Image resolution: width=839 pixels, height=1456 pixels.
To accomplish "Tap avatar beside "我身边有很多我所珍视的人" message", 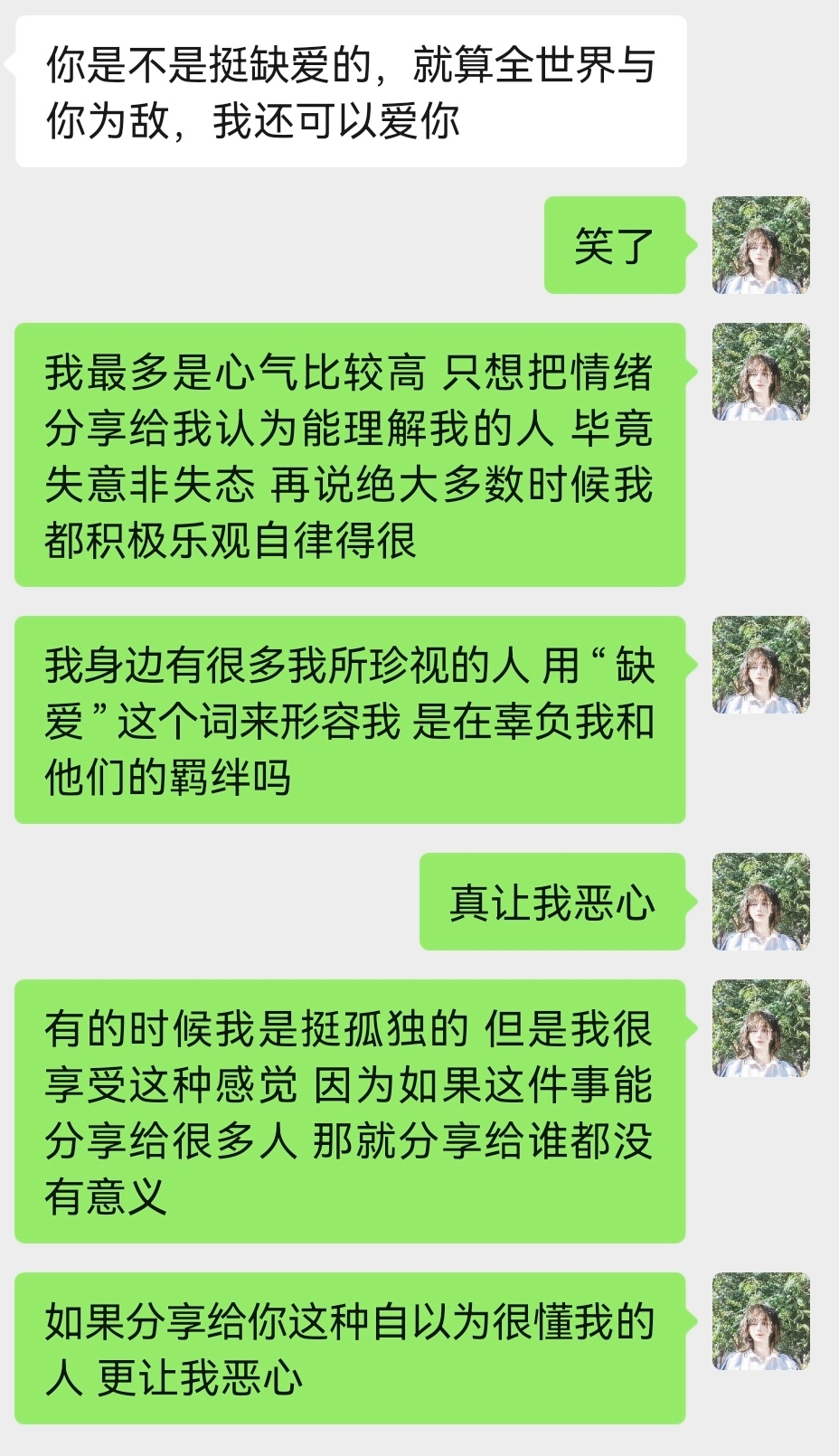I will click(760, 665).
